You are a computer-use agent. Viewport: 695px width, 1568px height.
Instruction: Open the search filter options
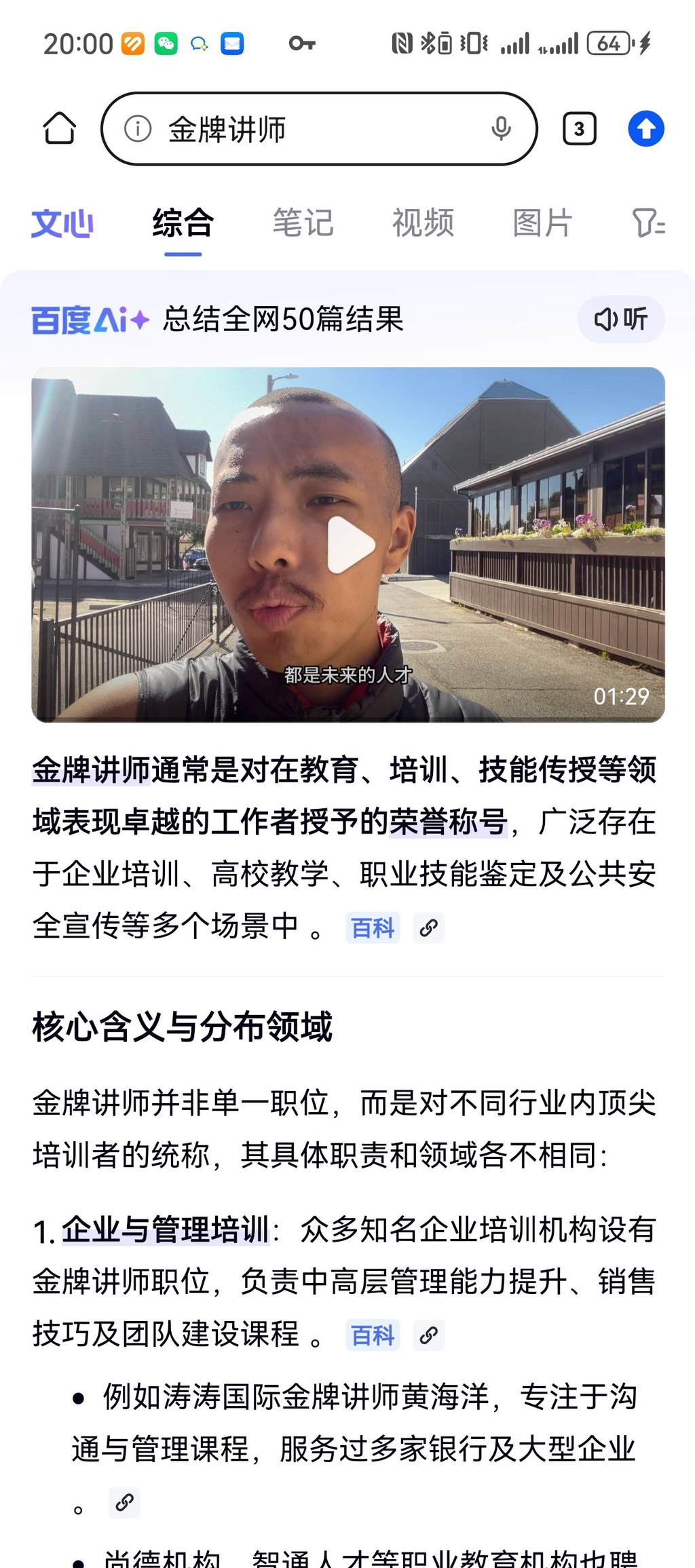648,223
